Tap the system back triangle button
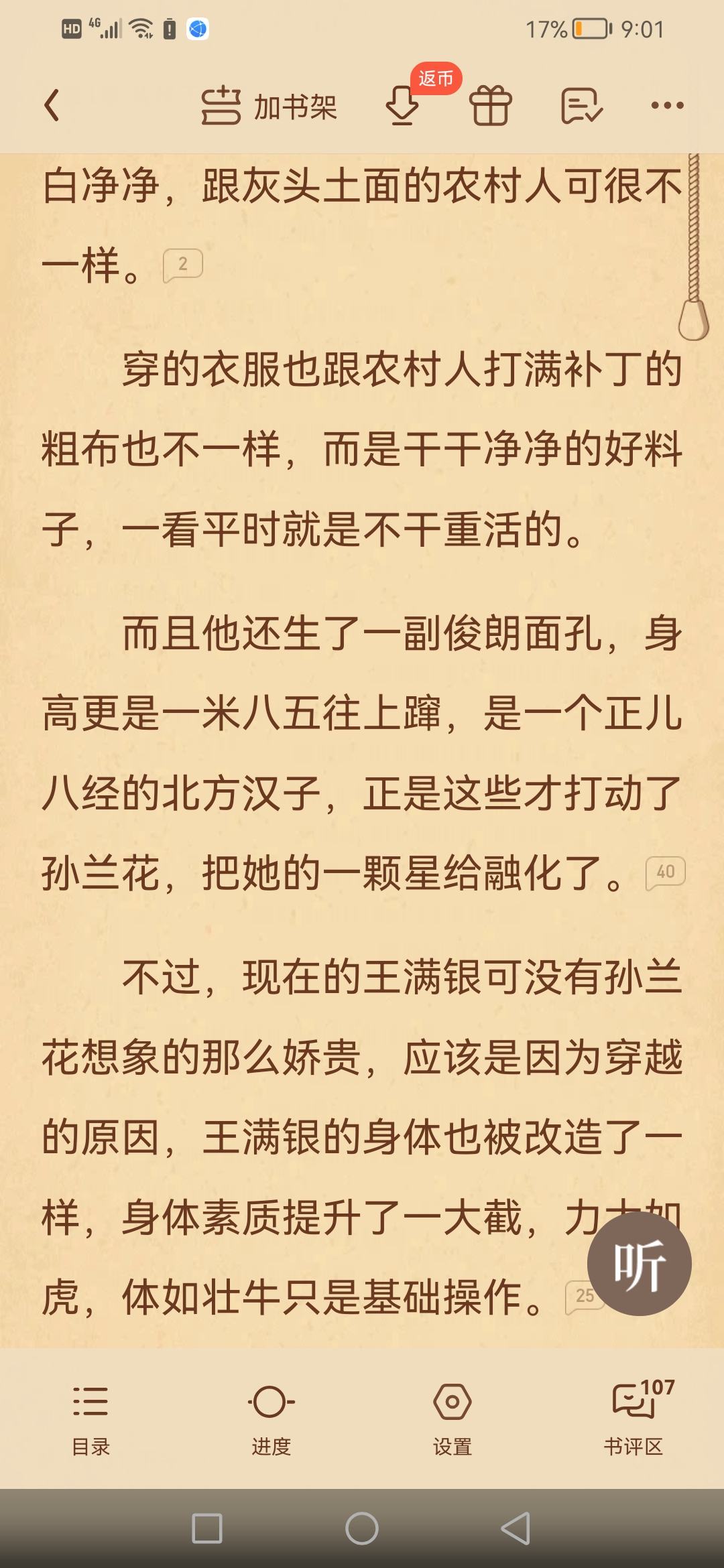 [516, 1528]
